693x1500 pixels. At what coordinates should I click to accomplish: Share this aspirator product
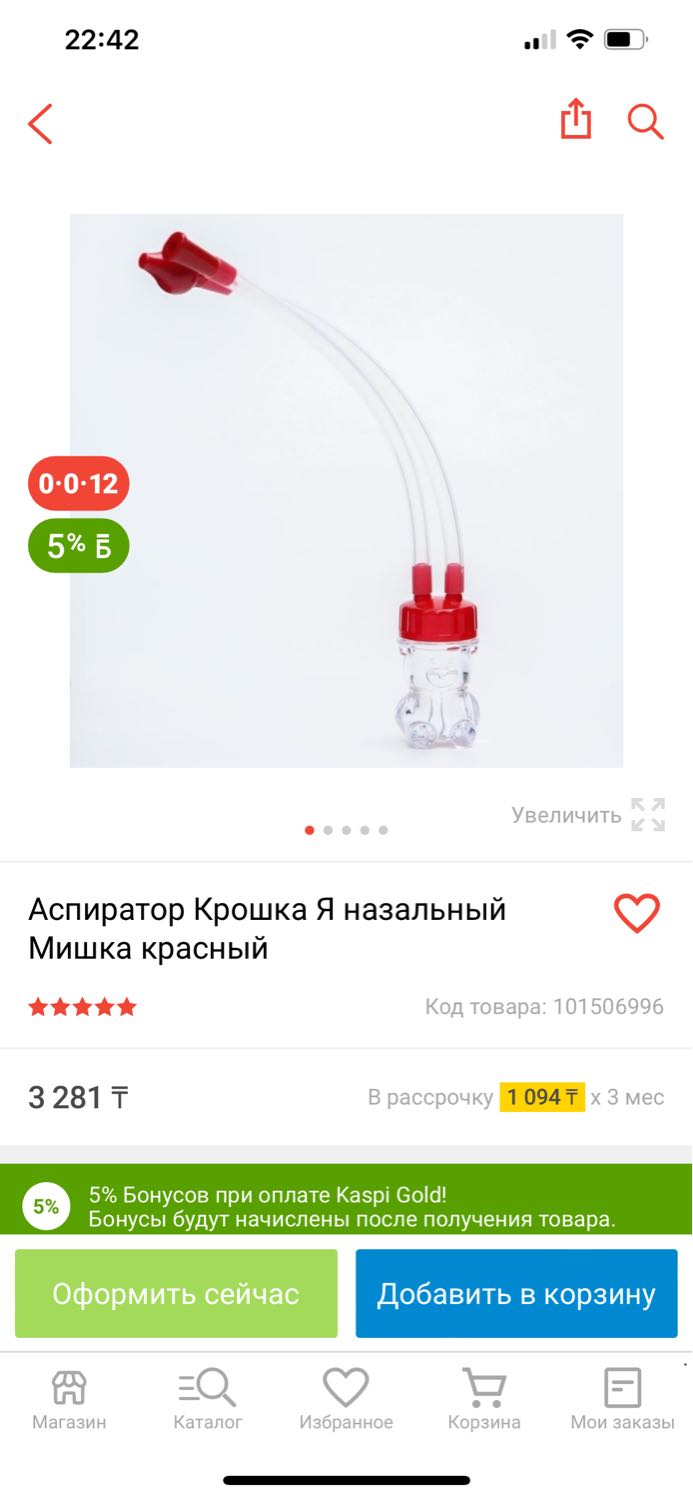[576, 122]
